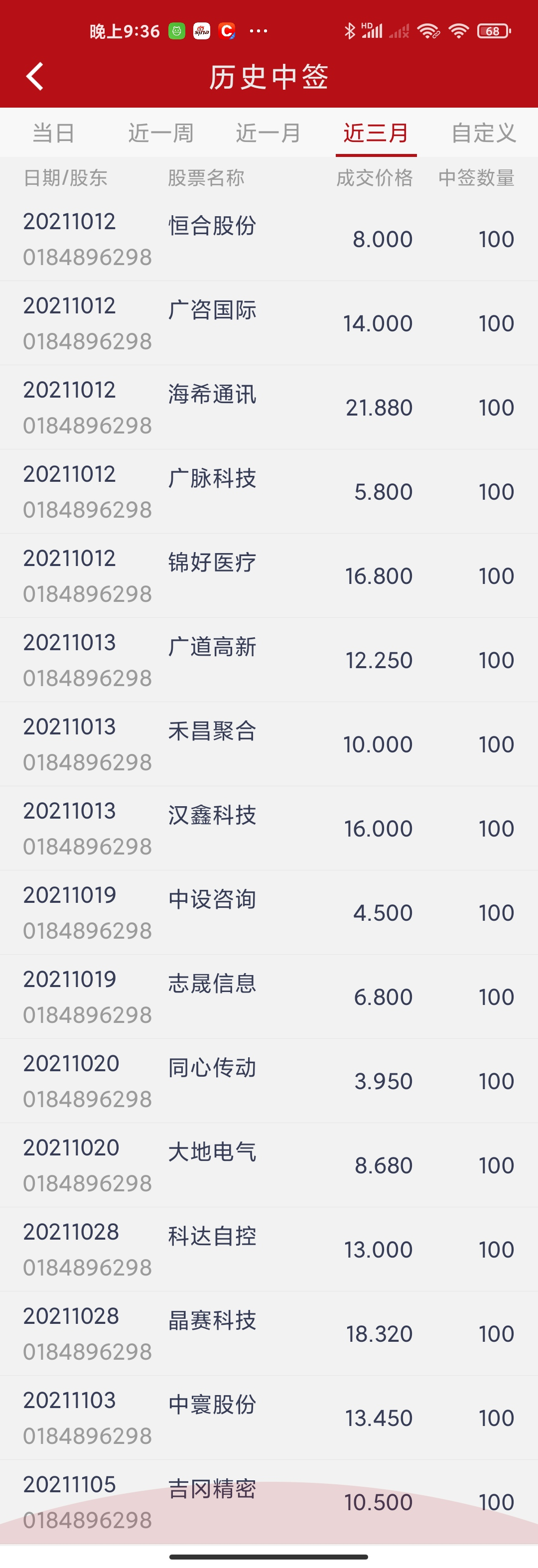
Task: Select the 近一周 tab
Action: coord(161,133)
